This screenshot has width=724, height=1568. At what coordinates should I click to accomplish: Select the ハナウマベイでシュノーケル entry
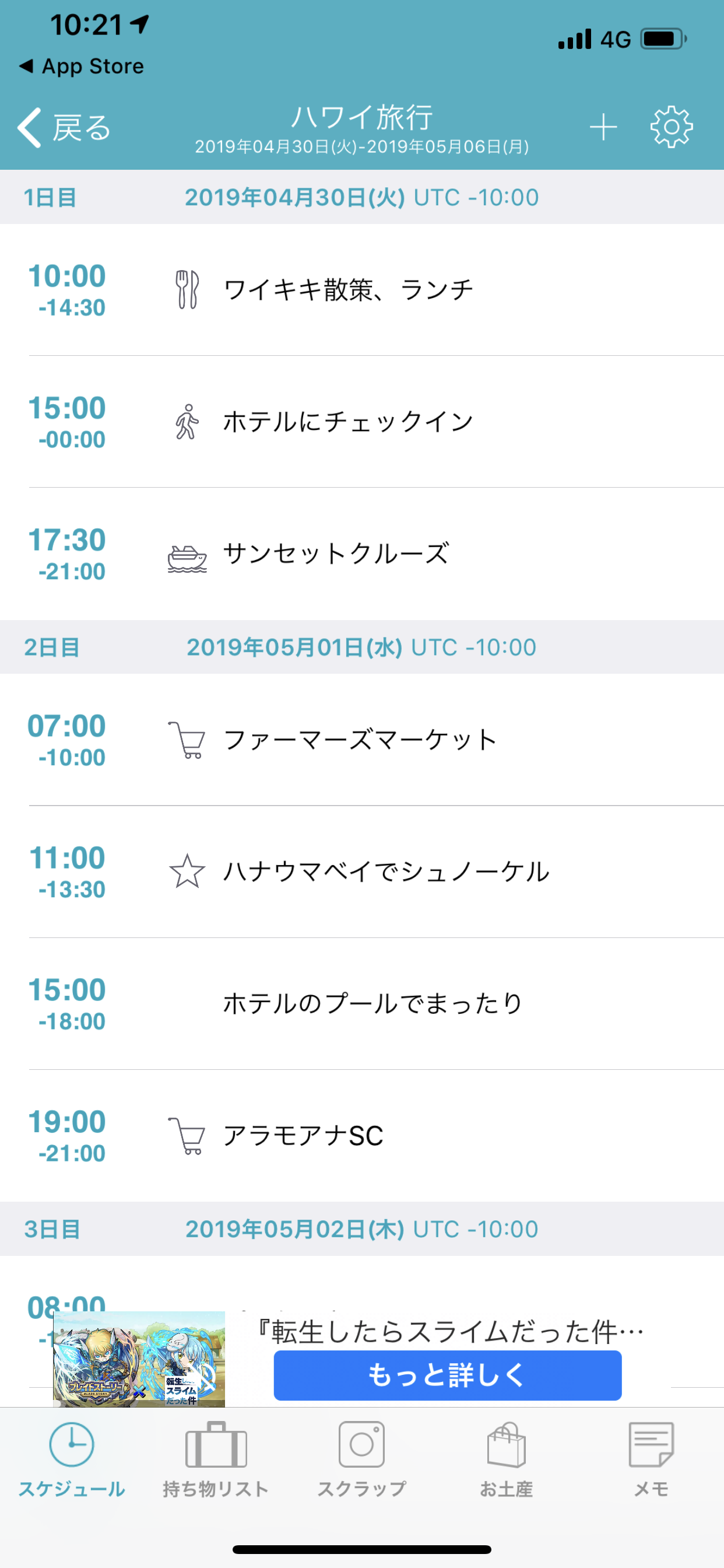point(386,872)
